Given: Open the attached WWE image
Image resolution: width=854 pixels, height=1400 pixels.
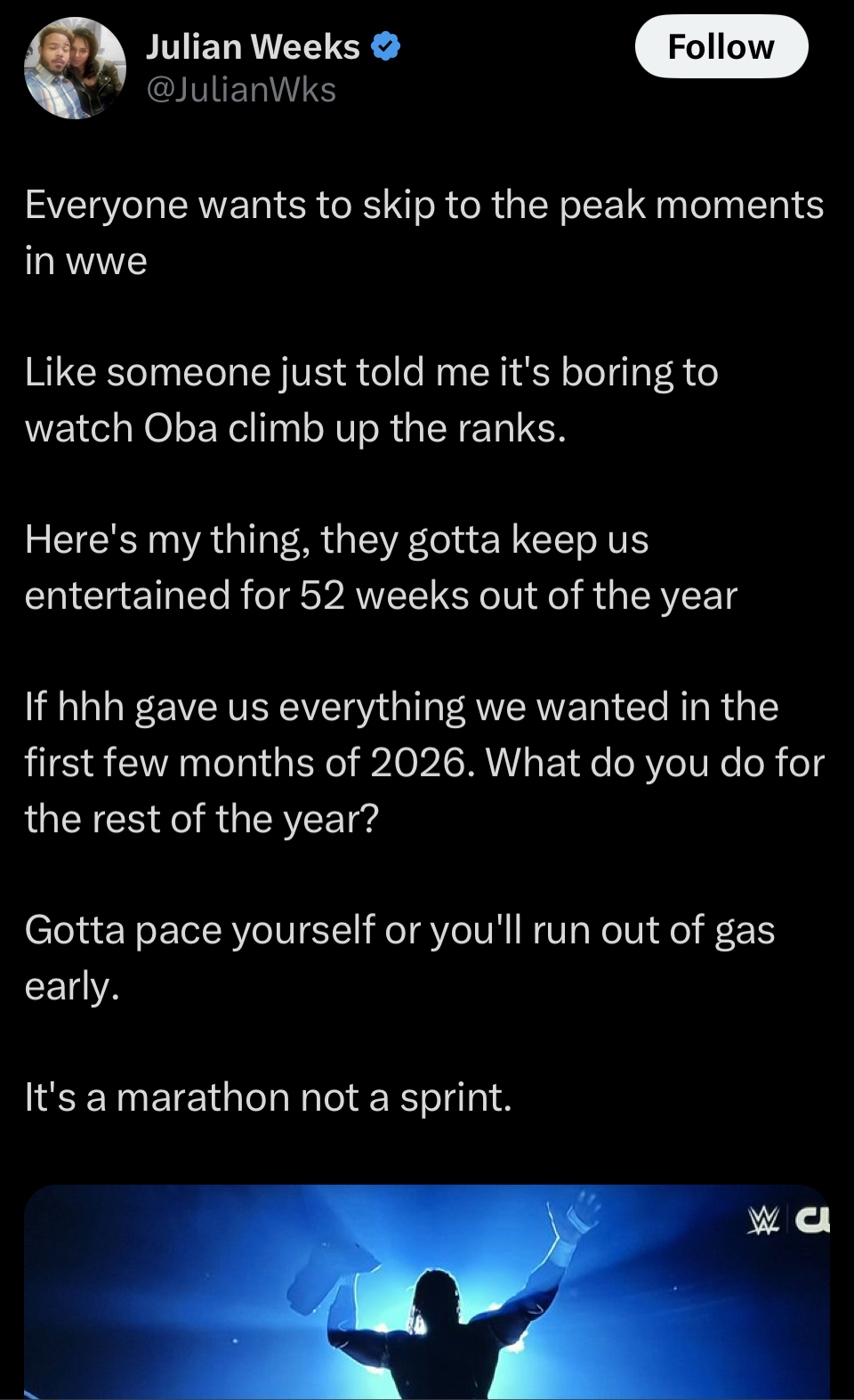Looking at the screenshot, I should click(427, 1291).
